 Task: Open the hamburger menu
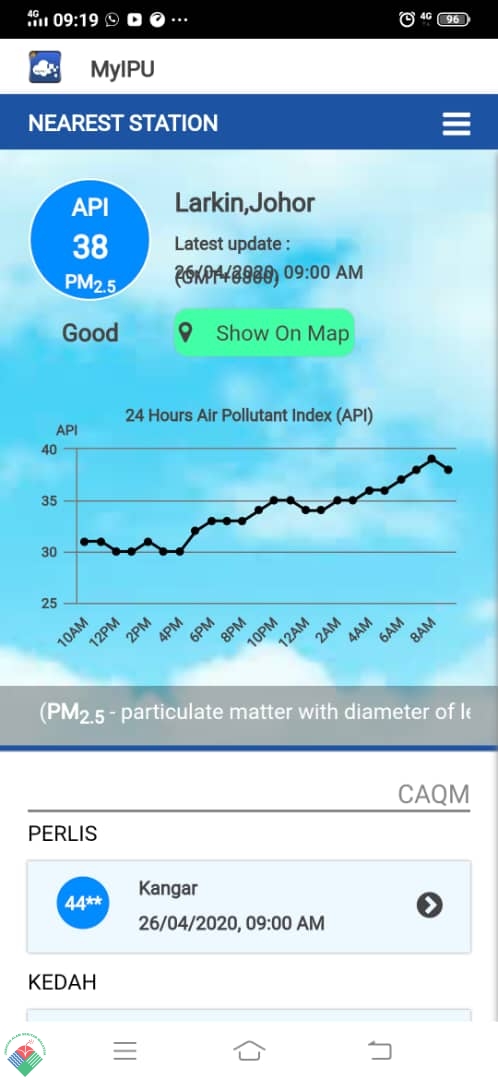pos(456,124)
